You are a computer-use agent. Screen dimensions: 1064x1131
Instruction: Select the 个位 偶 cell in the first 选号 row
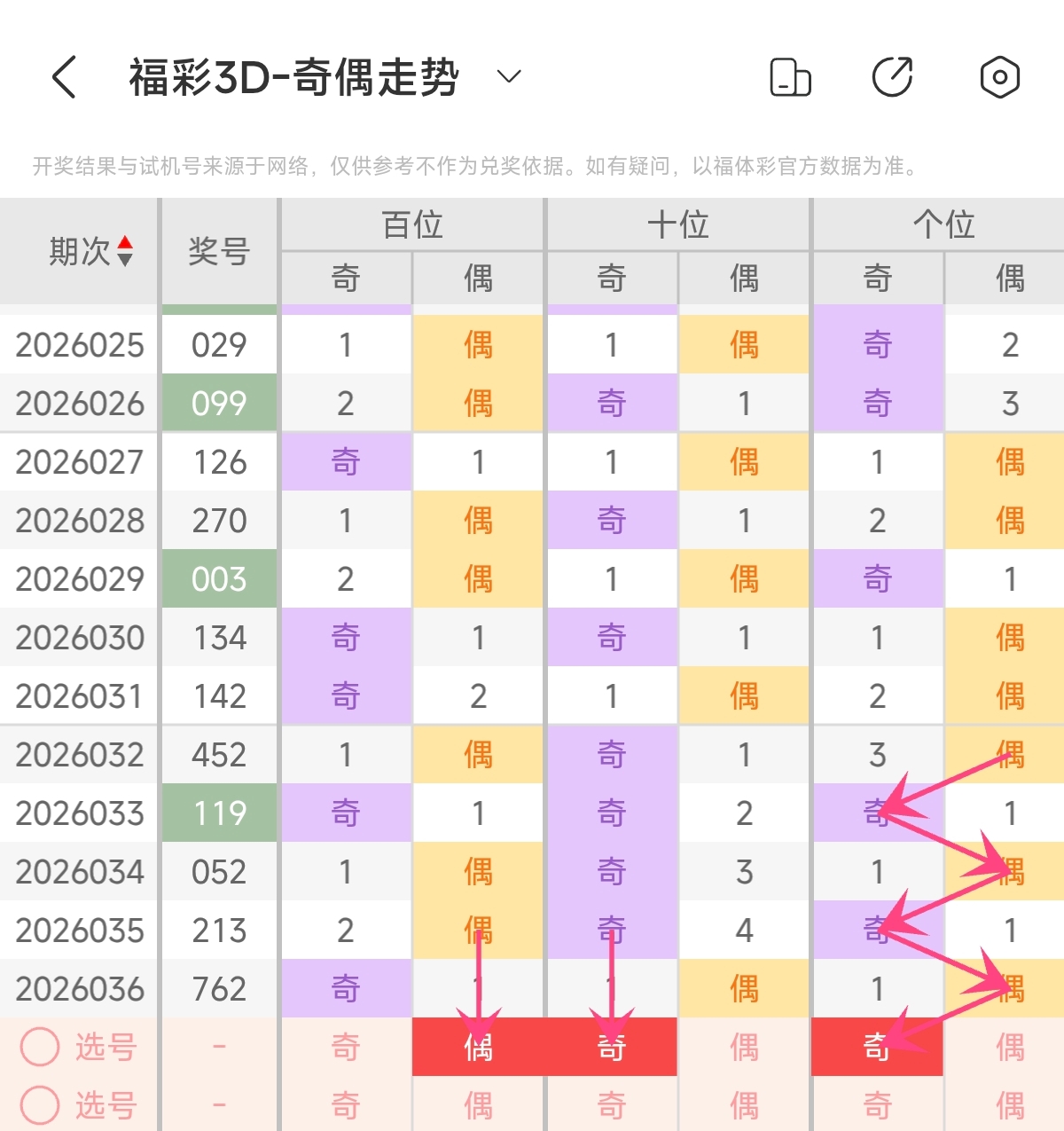point(1010,1048)
